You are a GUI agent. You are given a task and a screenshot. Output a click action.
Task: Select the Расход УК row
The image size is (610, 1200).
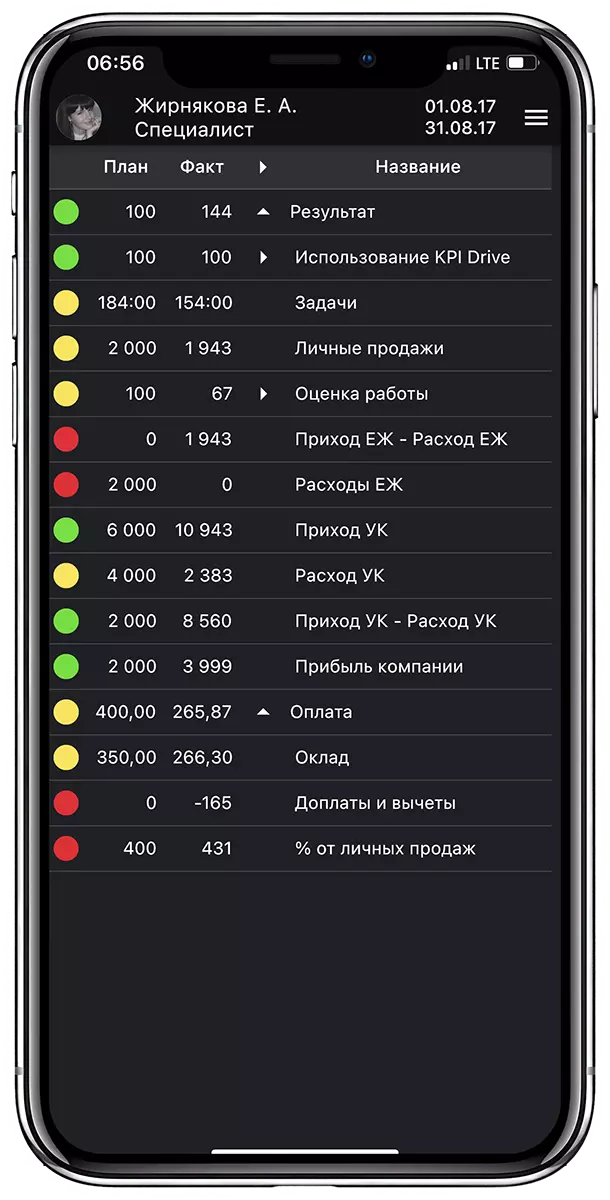[x=300, y=576]
